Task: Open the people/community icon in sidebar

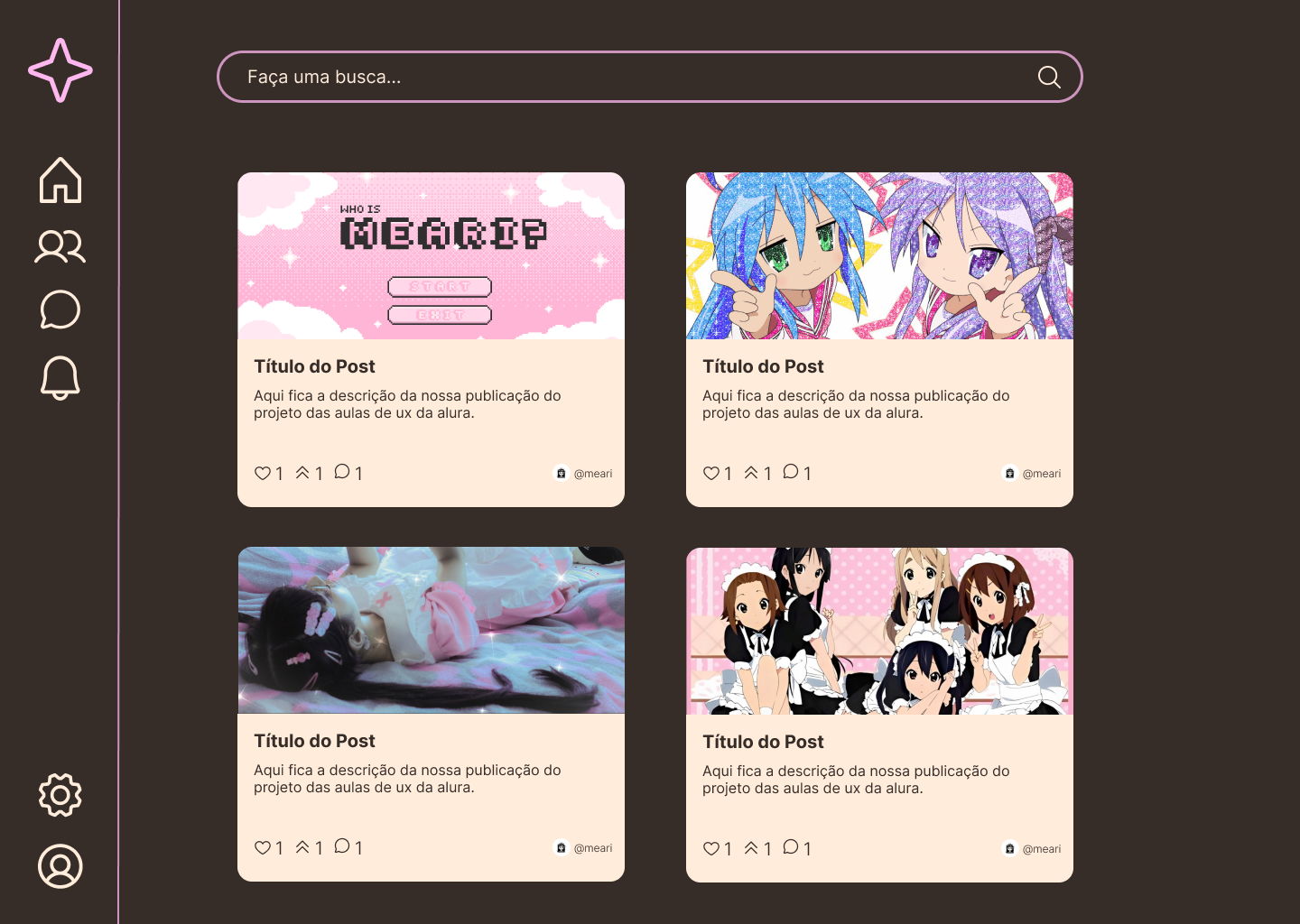Action: (x=60, y=246)
